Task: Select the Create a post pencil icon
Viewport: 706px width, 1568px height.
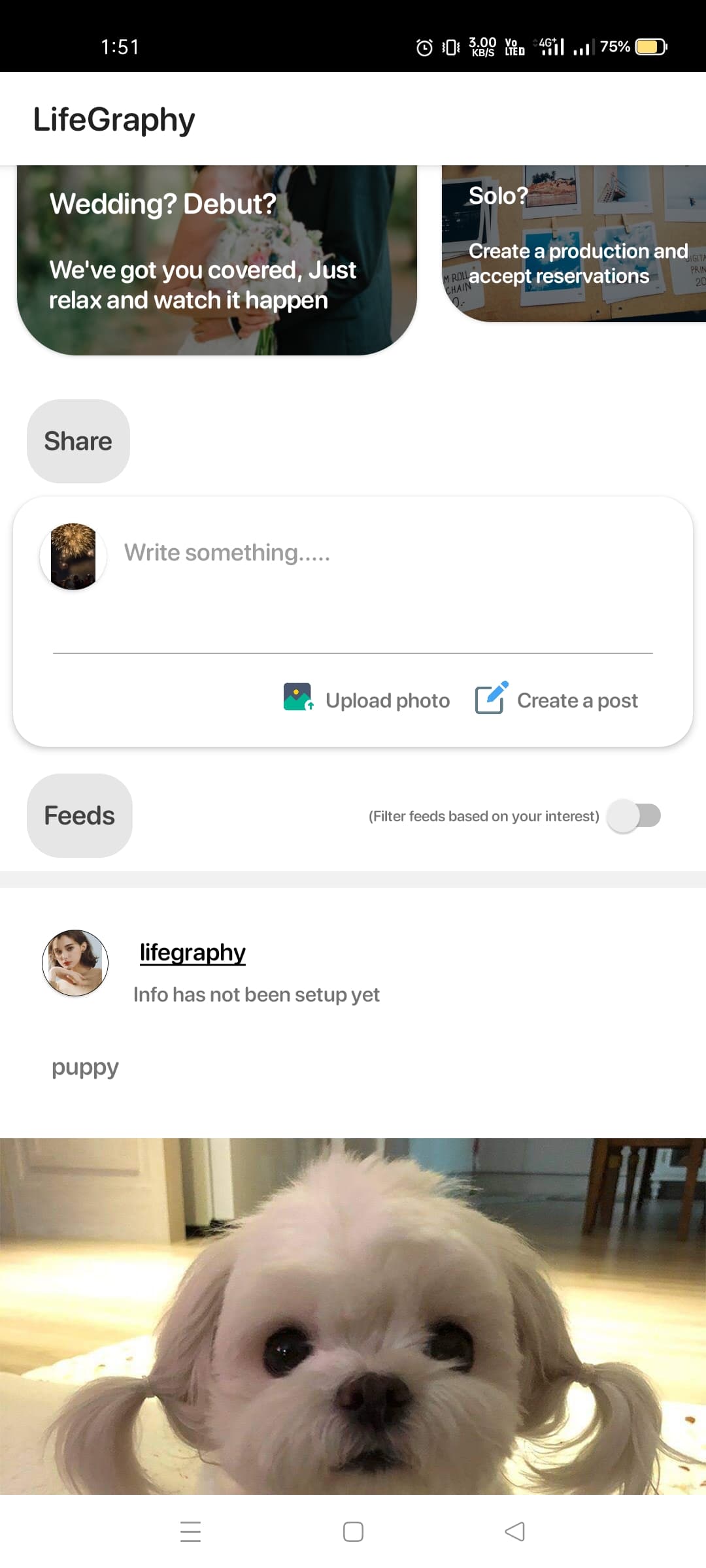Action: click(x=490, y=698)
